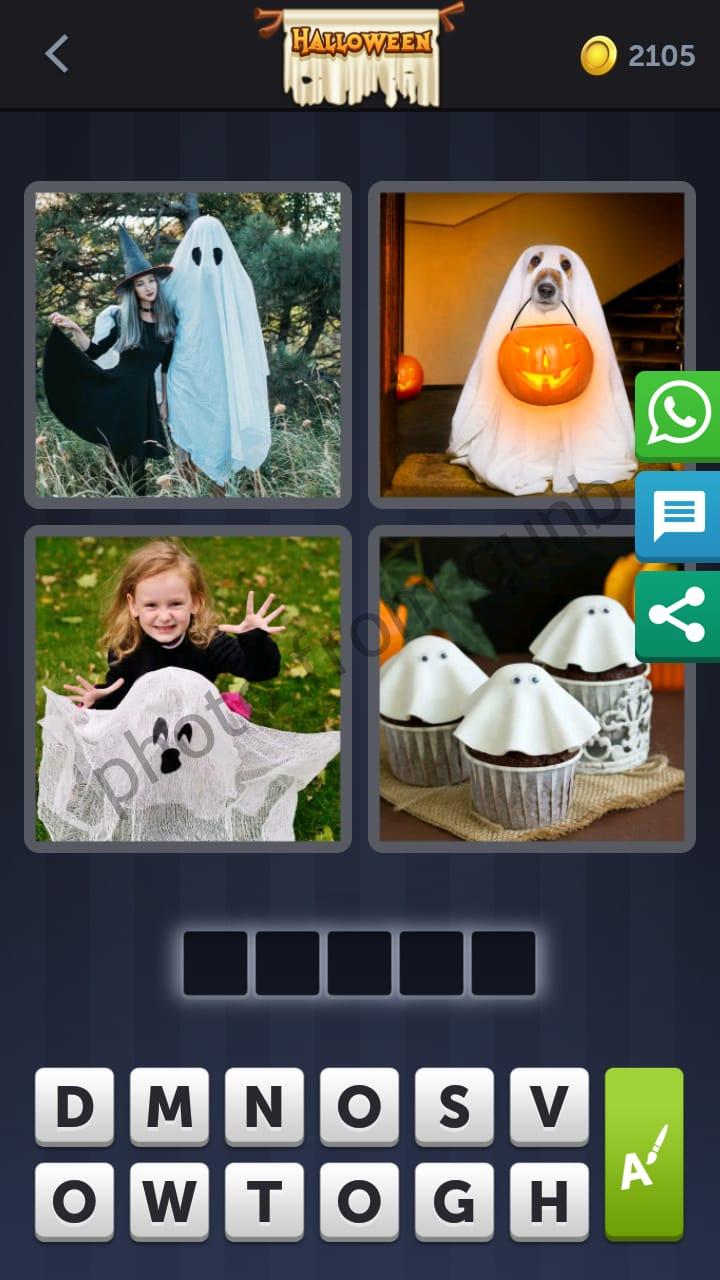Enlarge the dog in ghost costume photo

point(532,345)
